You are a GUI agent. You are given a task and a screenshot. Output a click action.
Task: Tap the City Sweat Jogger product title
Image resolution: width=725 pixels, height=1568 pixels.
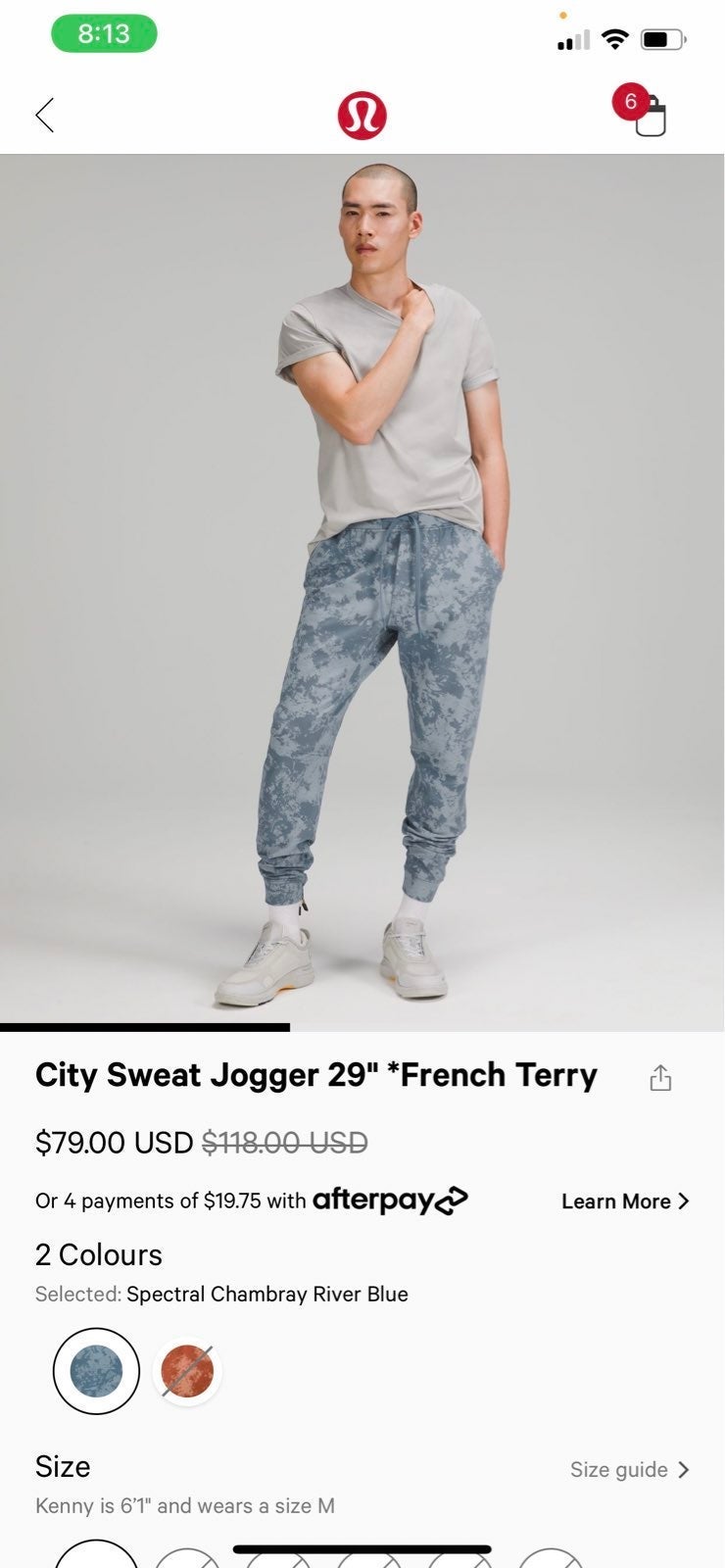pos(315,1075)
